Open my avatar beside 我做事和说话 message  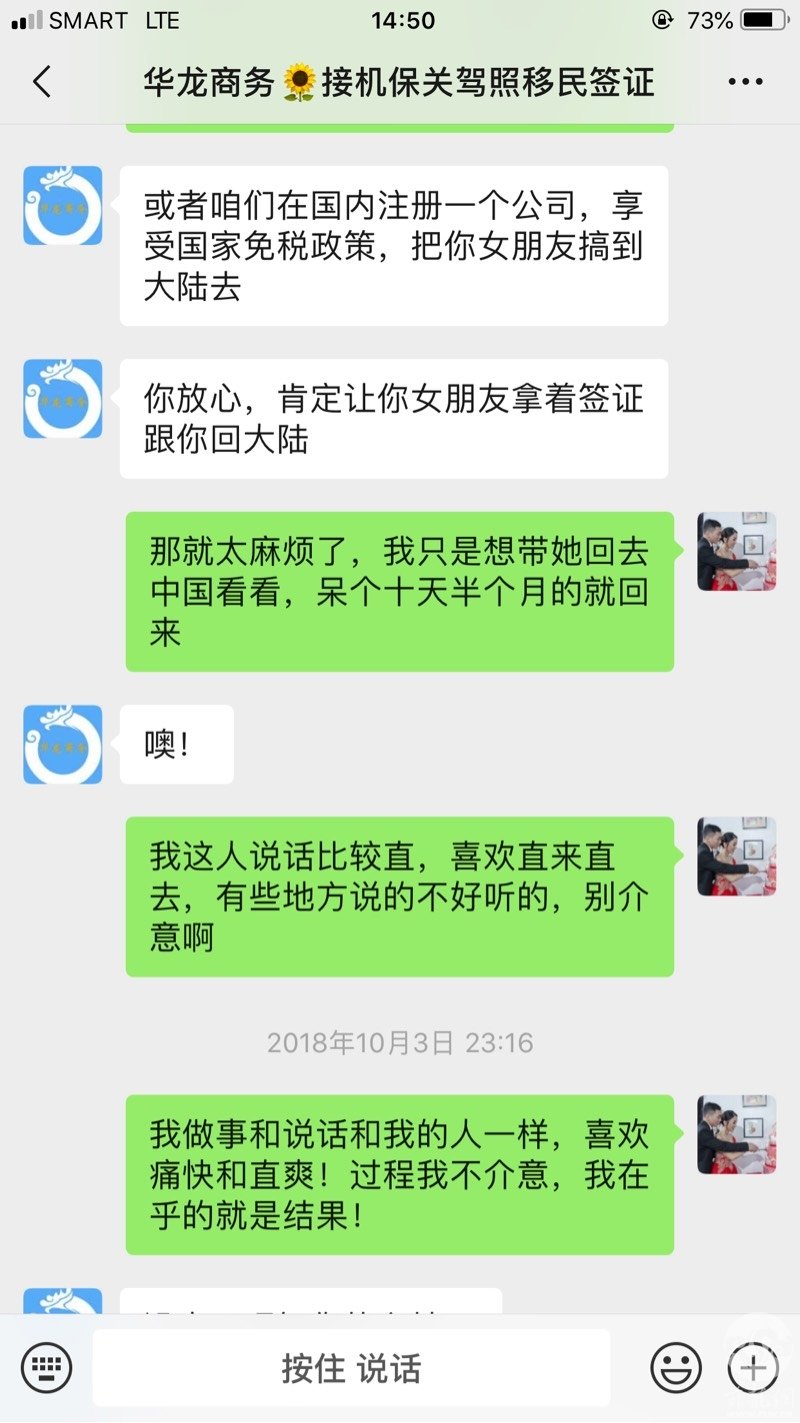(x=736, y=1134)
